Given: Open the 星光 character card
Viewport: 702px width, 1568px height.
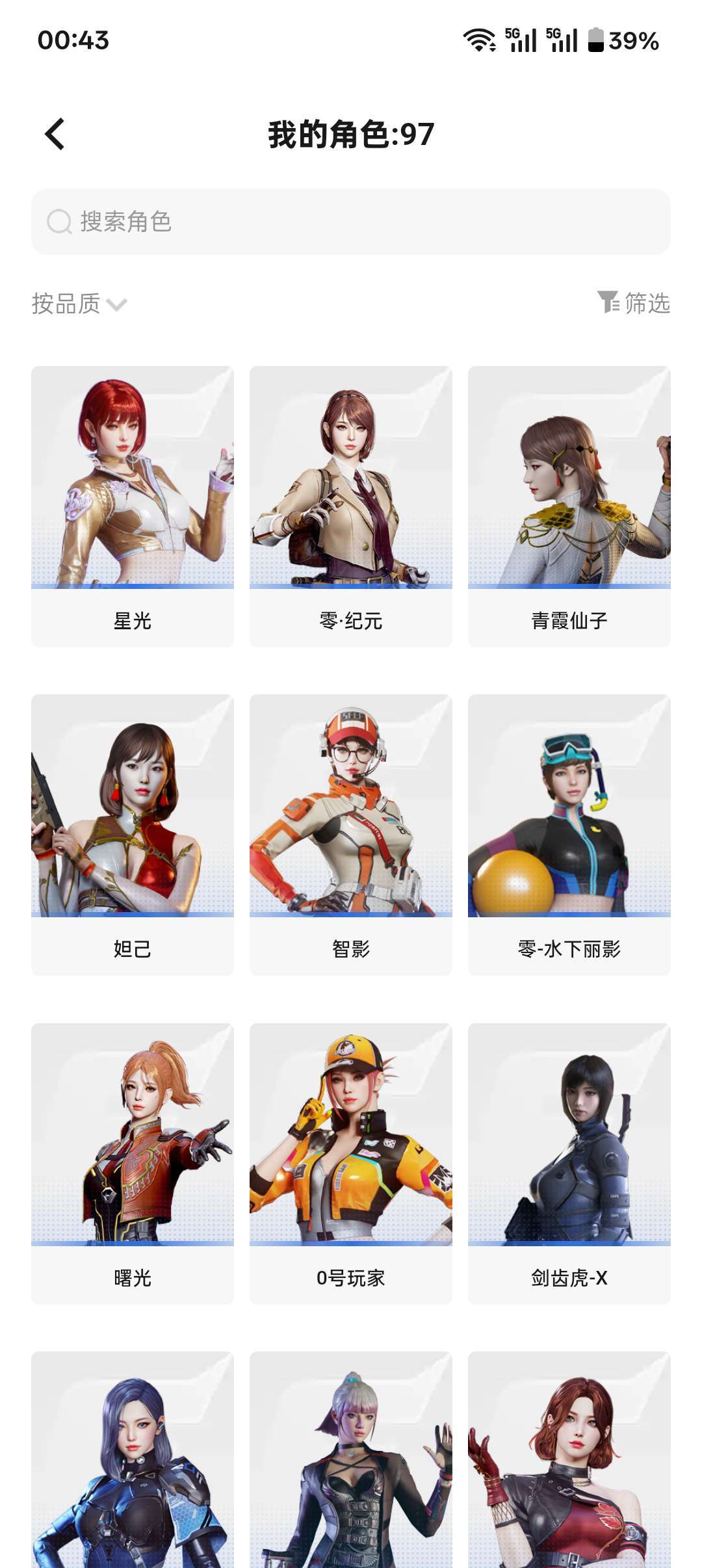Looking at the screenshot, I should click(133, 506).
